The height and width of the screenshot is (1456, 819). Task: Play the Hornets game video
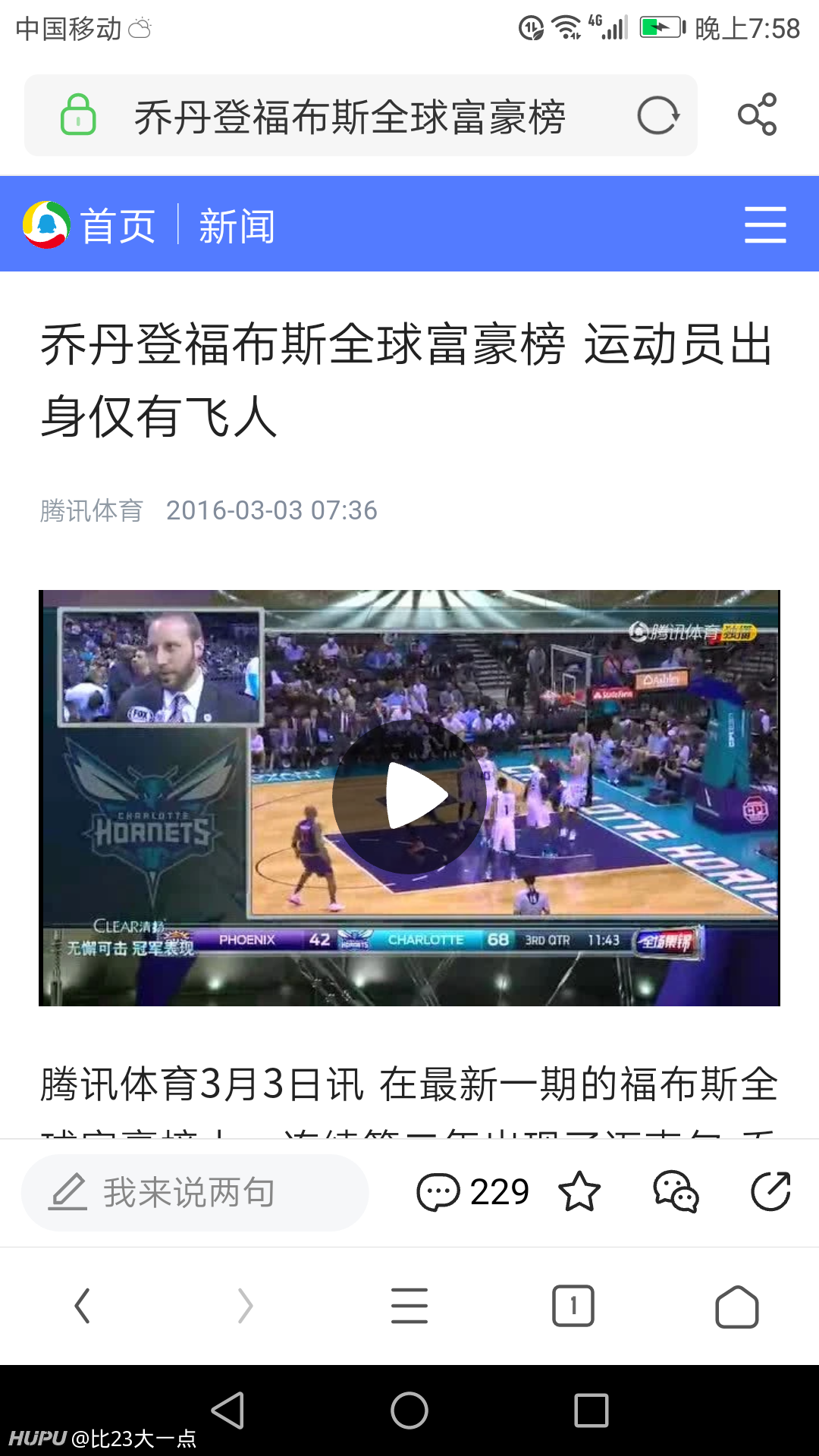tap(409, 797)
